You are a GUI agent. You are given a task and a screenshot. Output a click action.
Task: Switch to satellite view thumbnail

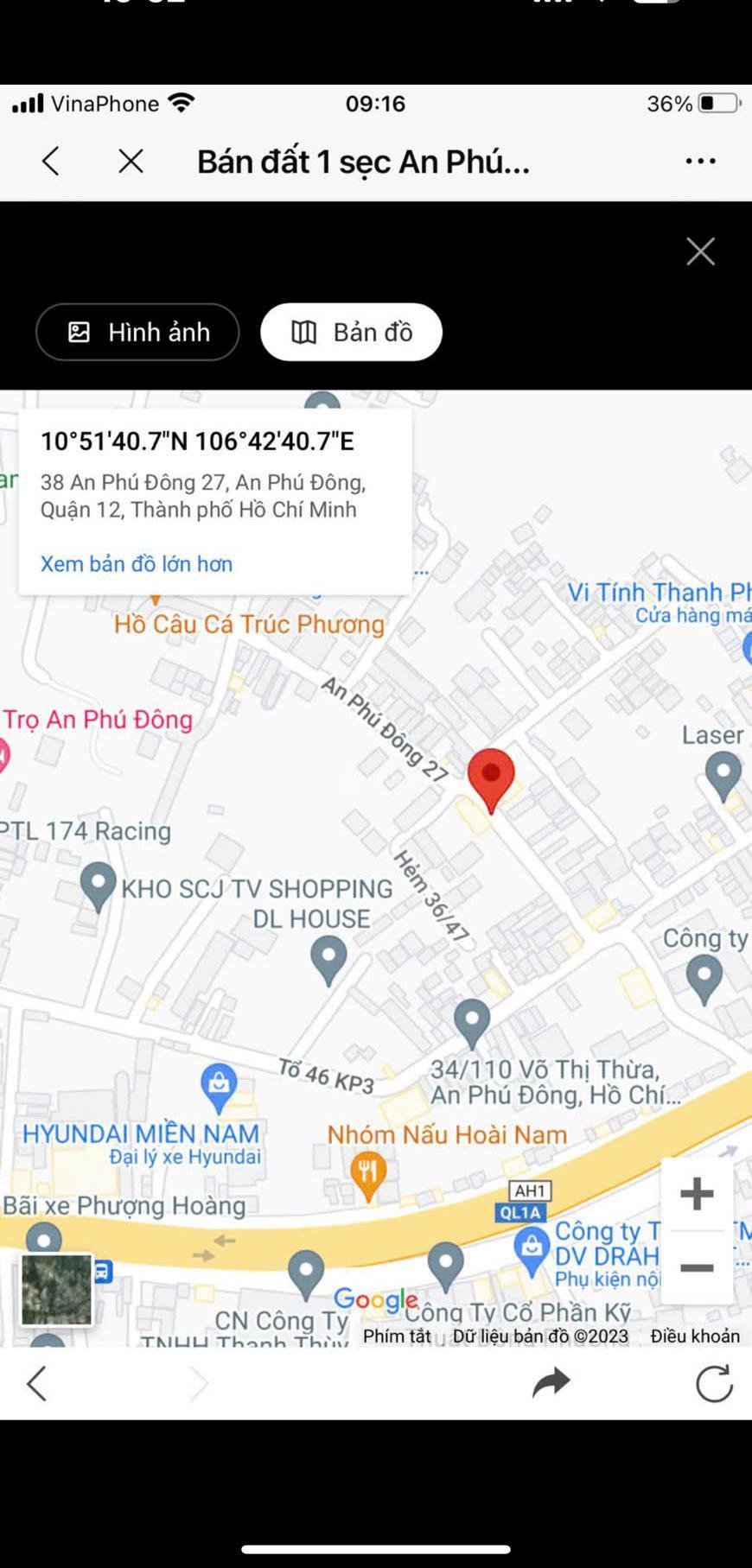pos(56,1289)
